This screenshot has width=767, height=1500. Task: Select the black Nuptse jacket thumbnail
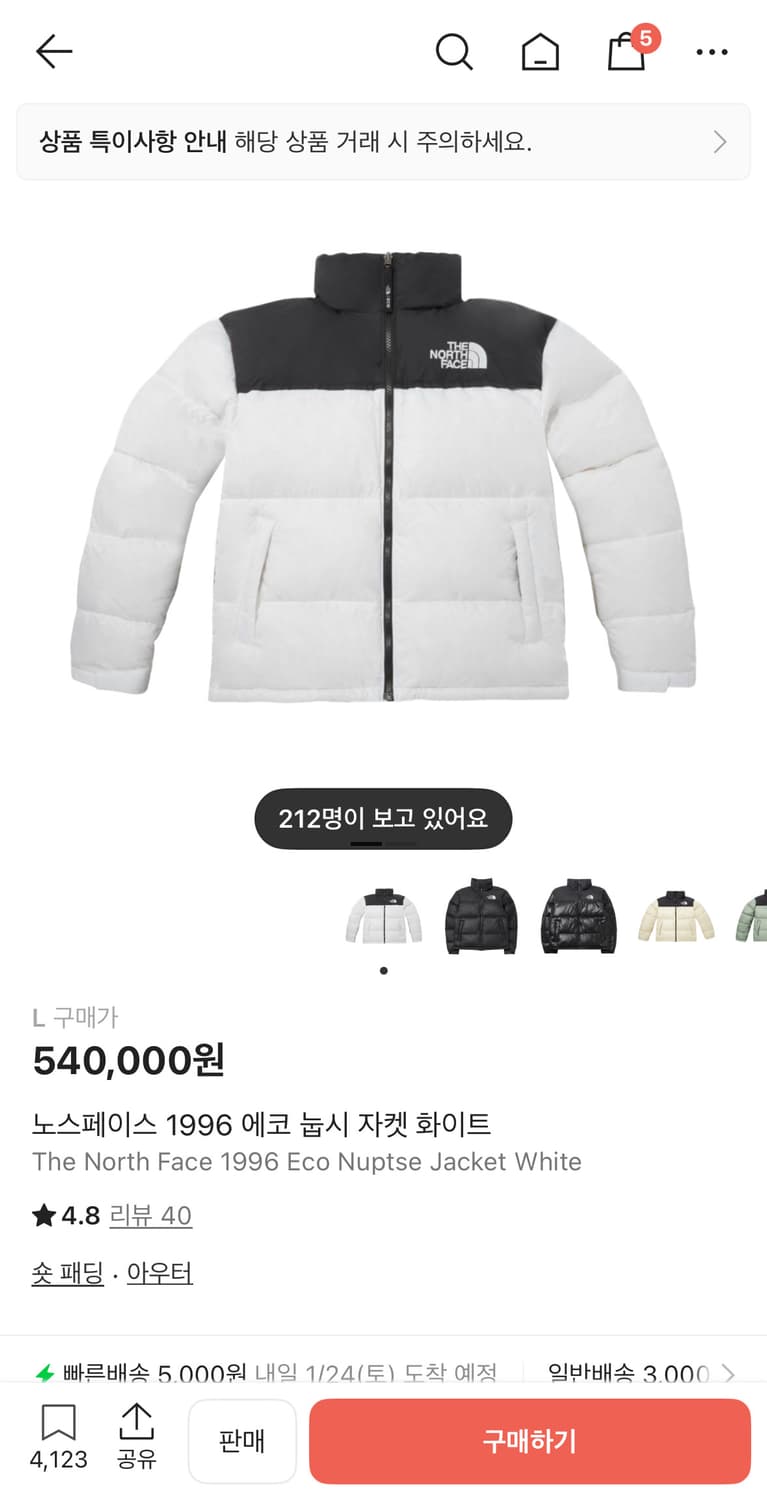[481, 917]
